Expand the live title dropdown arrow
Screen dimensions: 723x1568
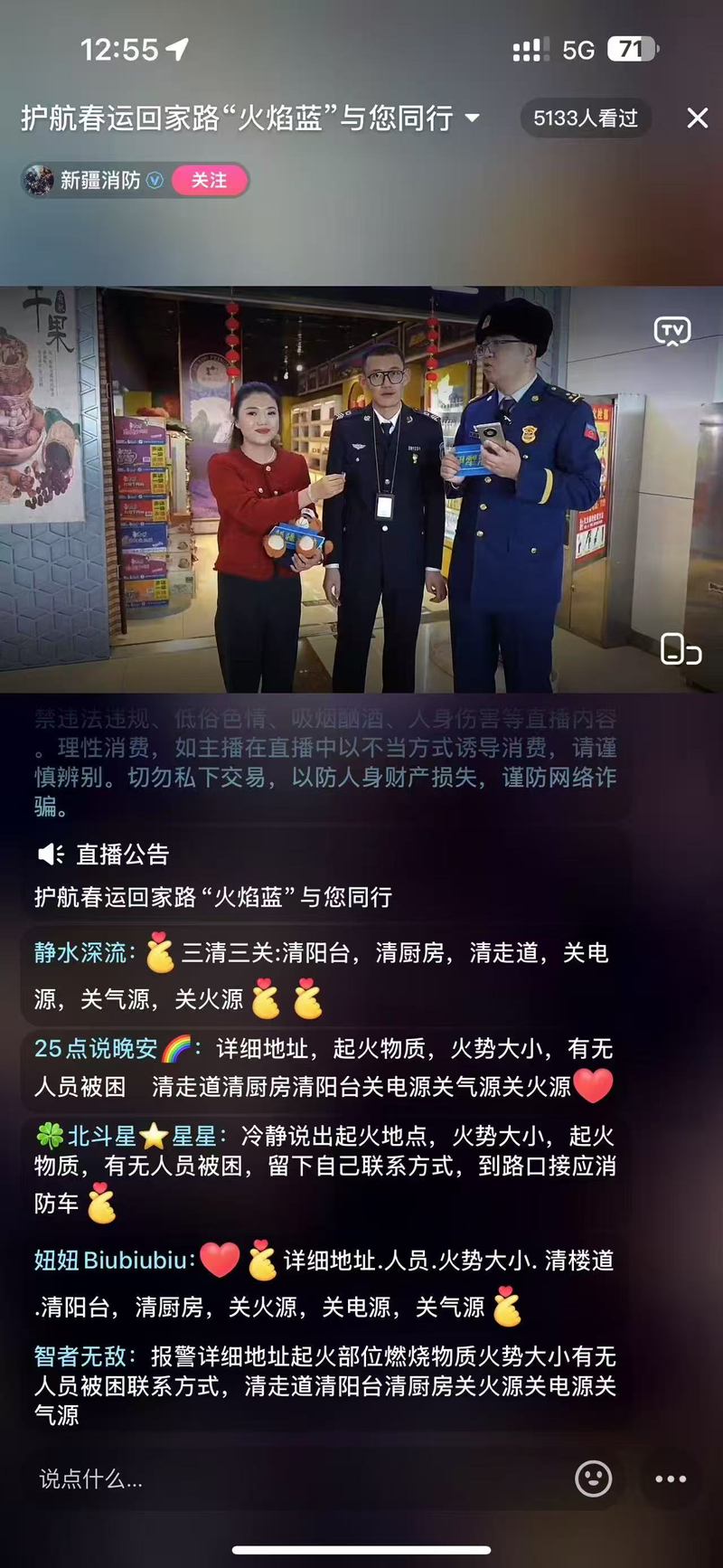coord(472,118)
